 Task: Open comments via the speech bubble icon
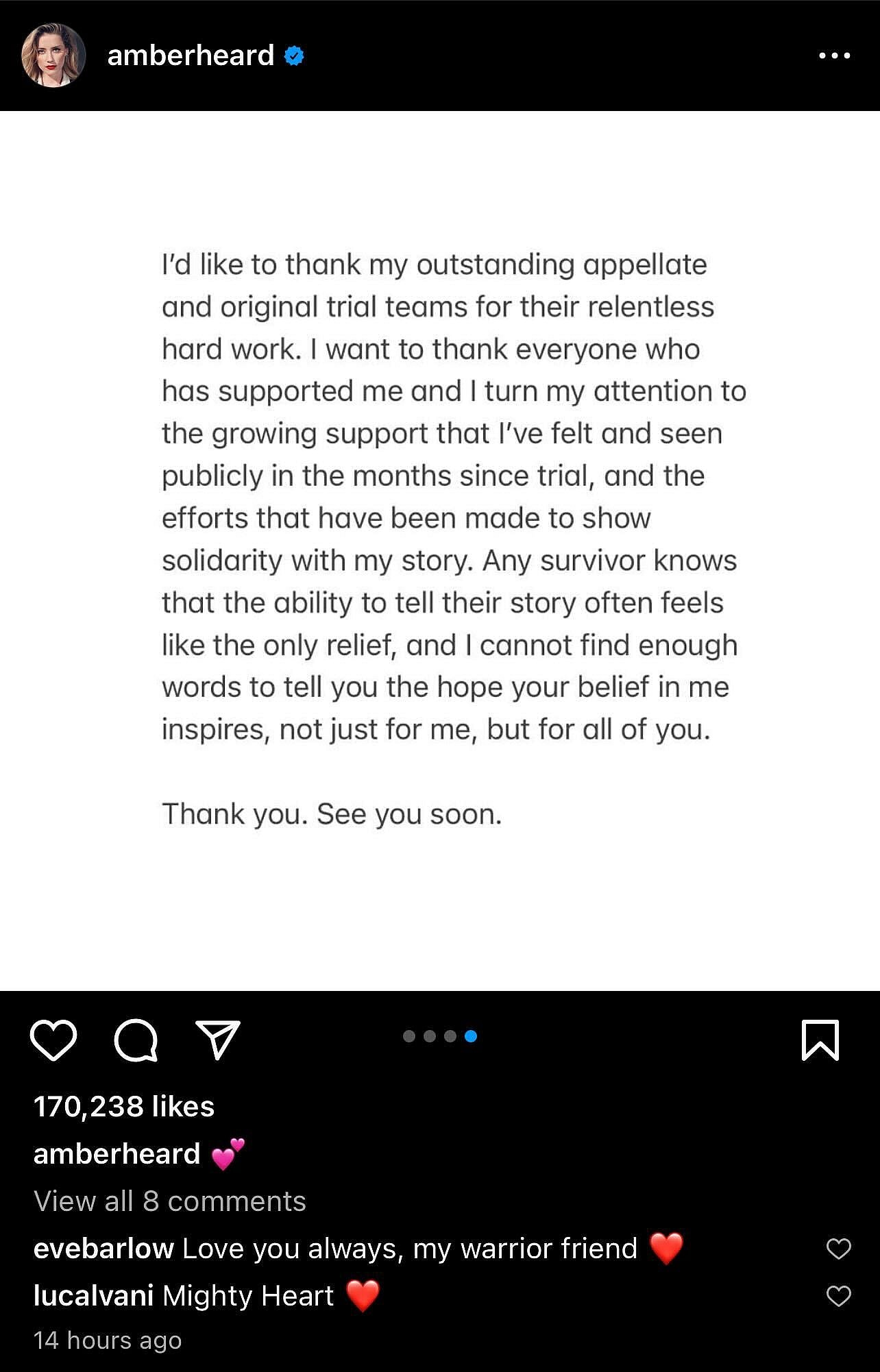tap(136, 1041)
